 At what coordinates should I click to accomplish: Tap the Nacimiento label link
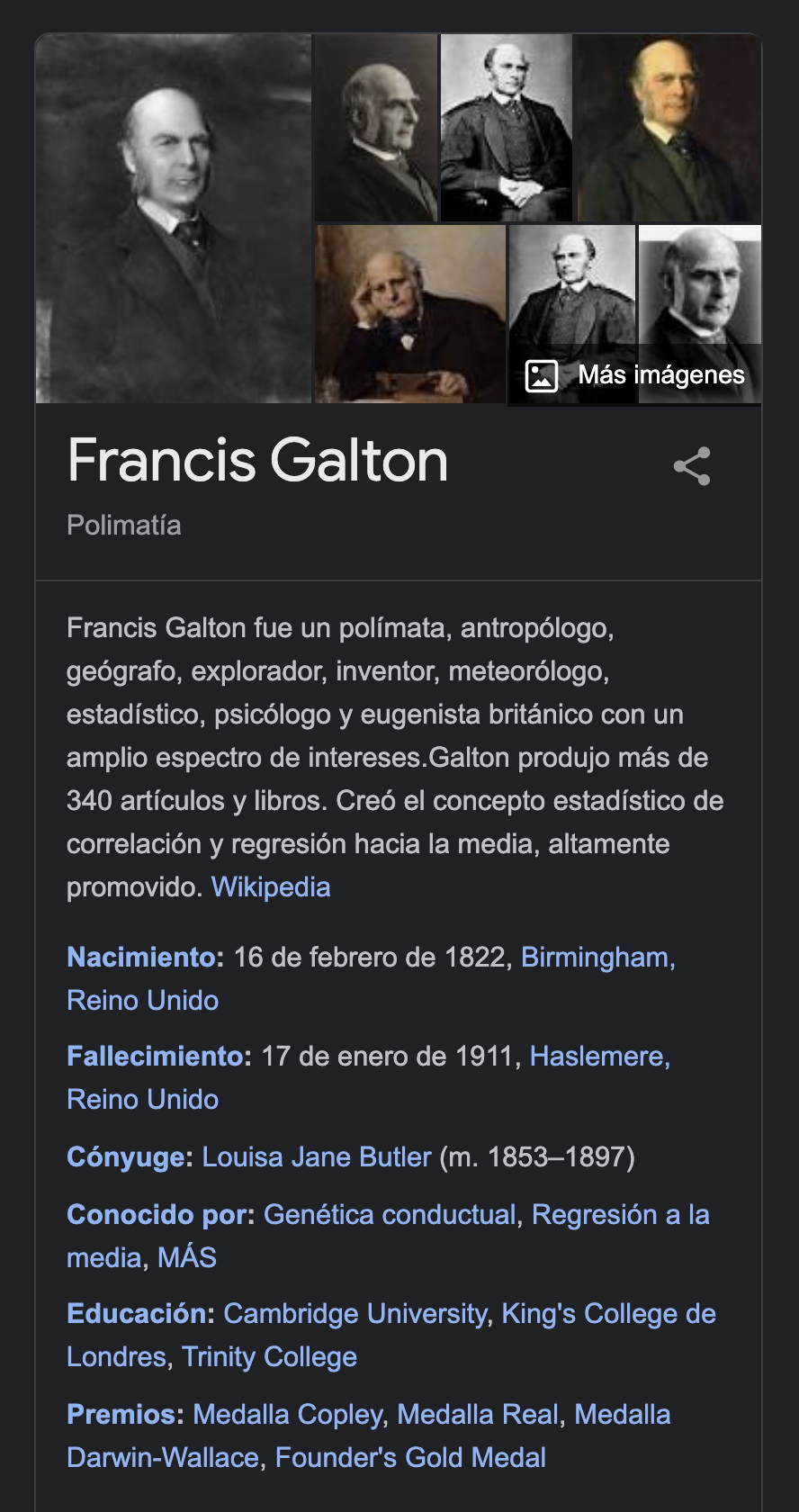144,957
